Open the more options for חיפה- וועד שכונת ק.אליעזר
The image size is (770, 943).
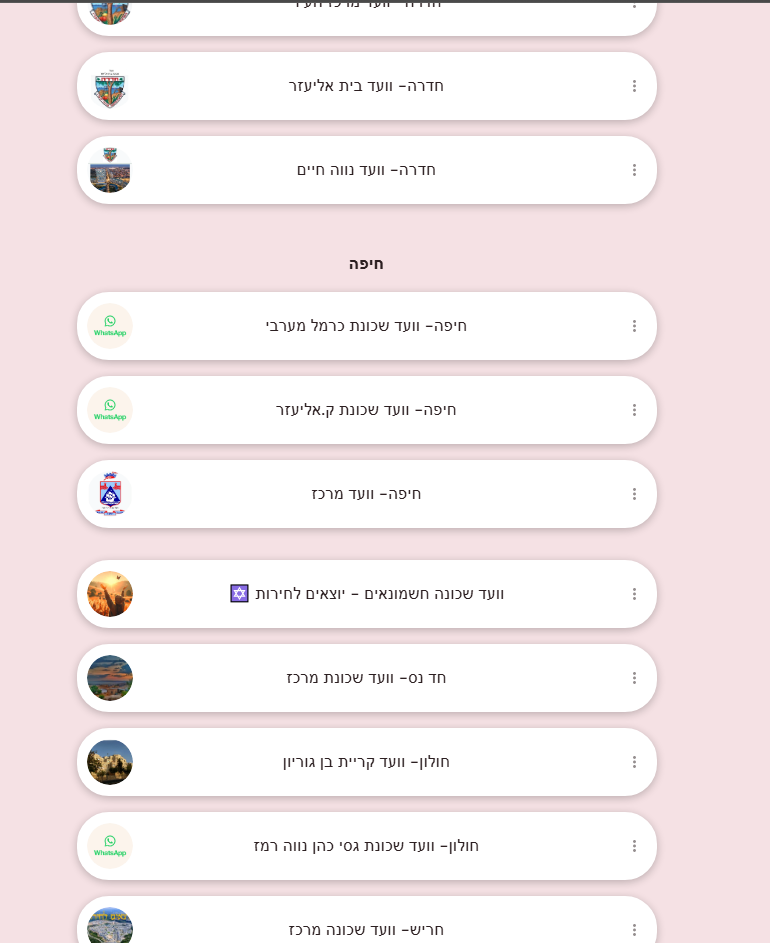[x=634, y=410]
